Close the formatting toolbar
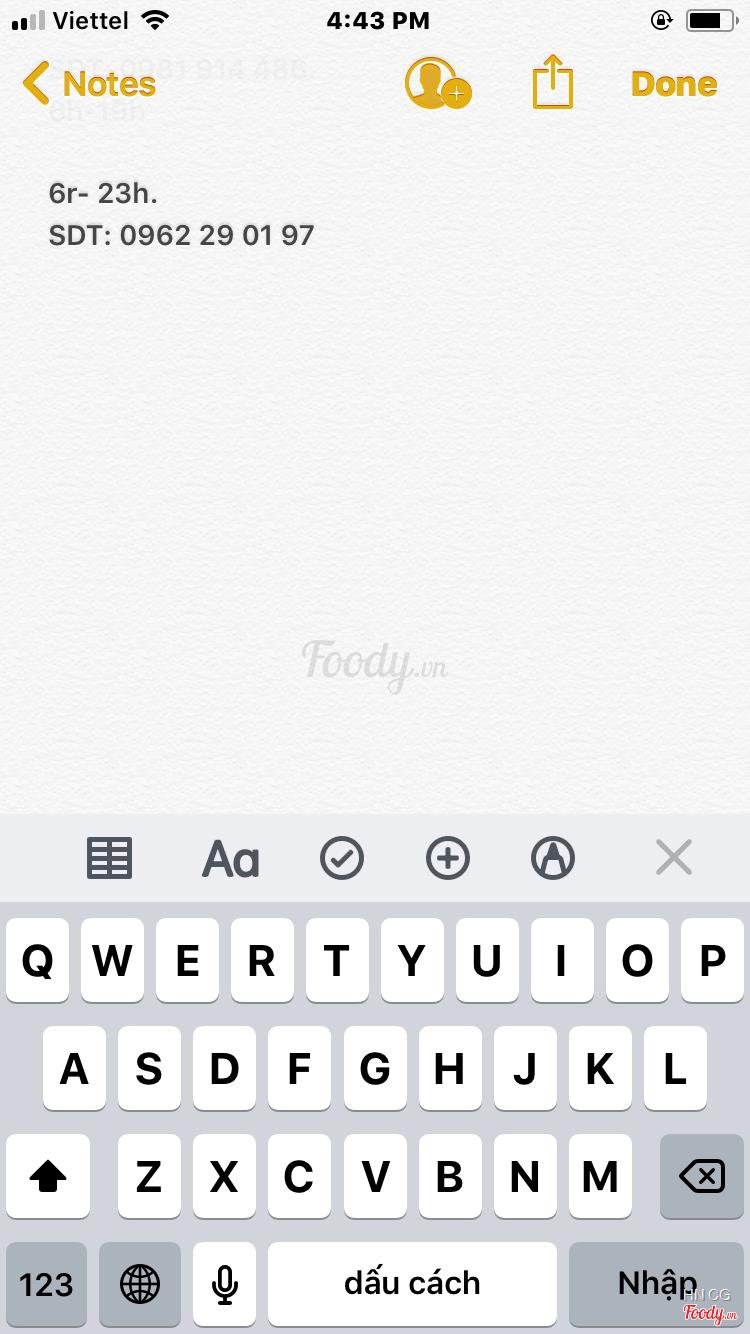The image size is (750, 1334). tap(673, 857)
